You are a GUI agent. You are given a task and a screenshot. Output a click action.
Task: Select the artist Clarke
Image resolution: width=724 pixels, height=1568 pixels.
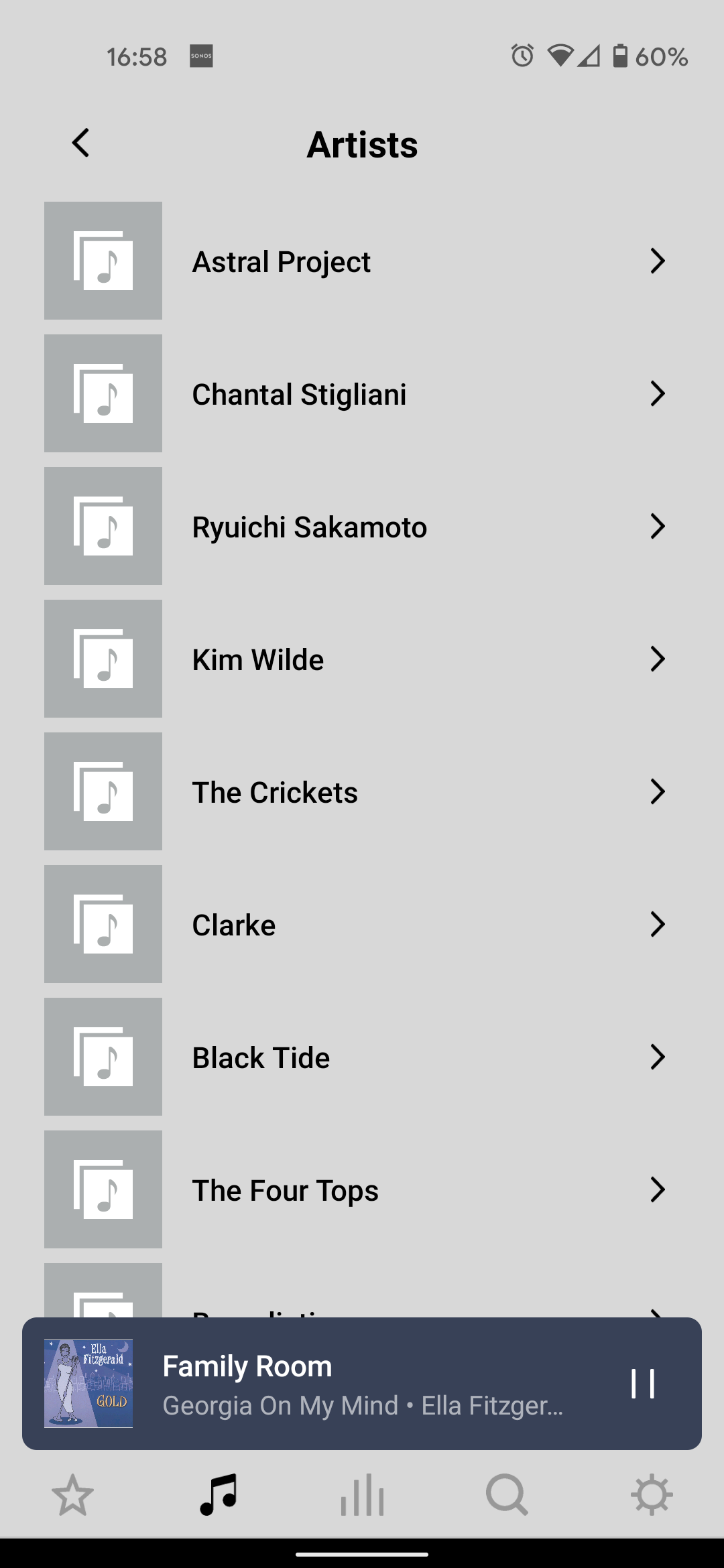362,924
